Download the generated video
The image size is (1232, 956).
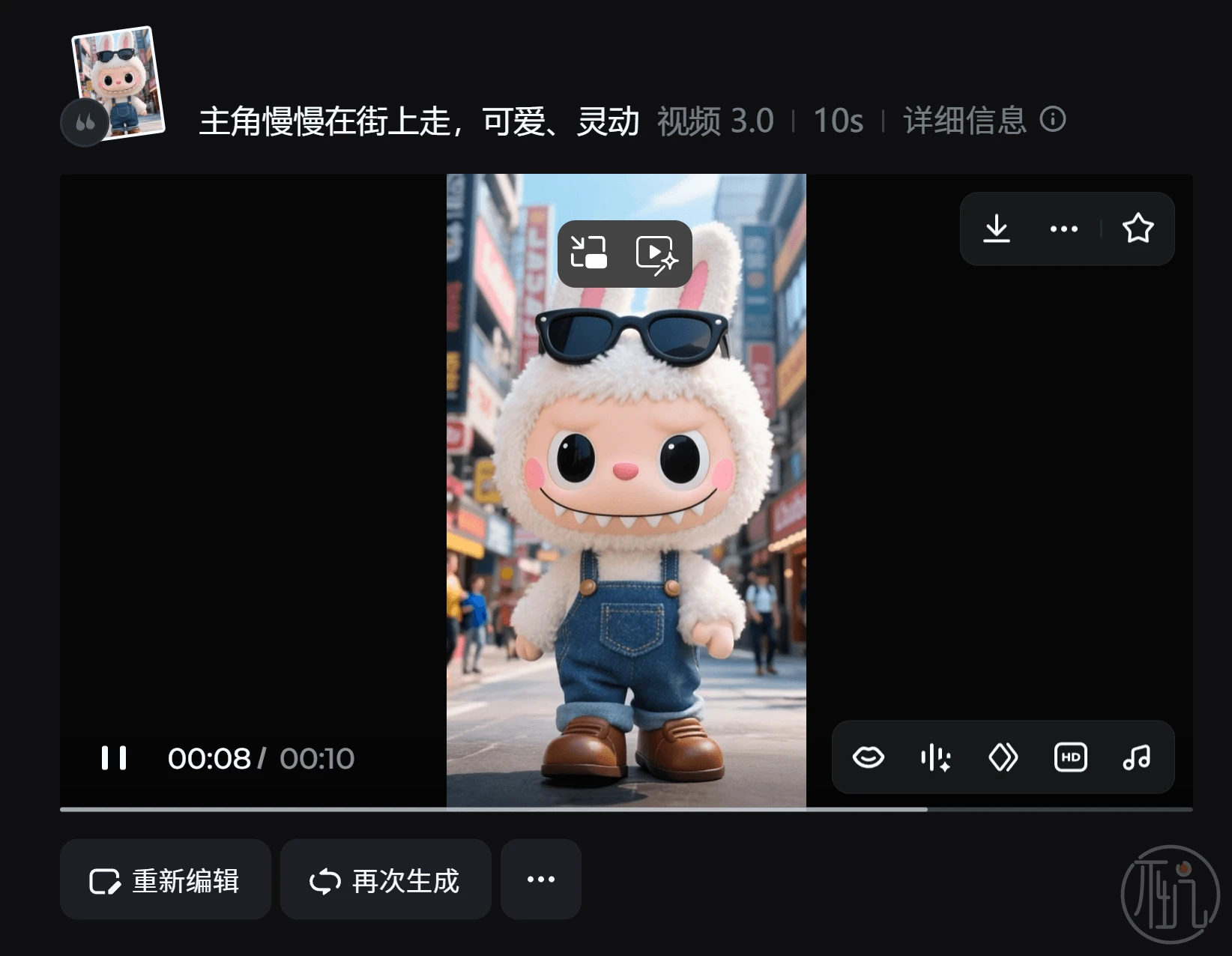coord(996,229)
